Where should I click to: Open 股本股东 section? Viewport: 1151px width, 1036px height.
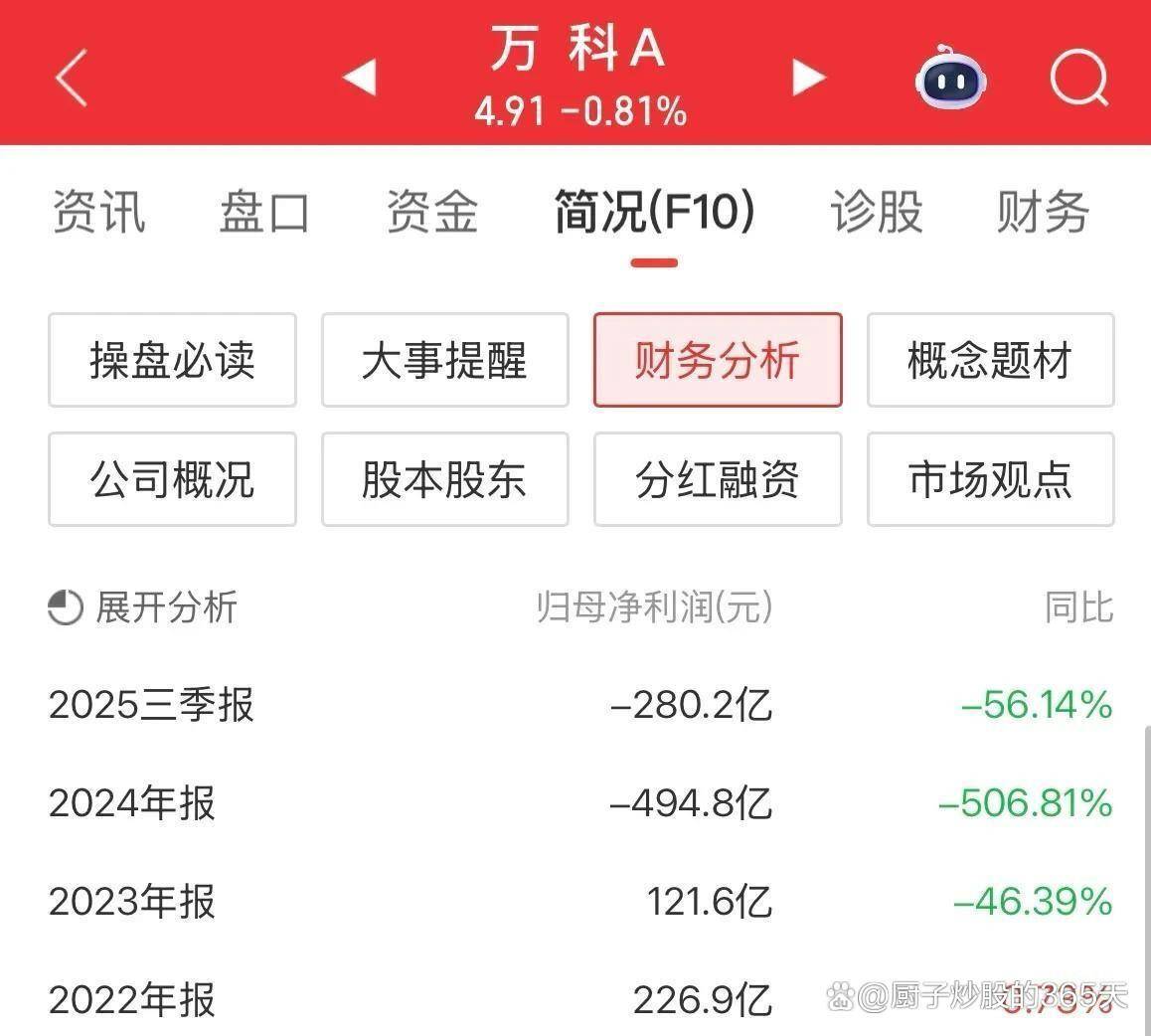pos(444,479)
